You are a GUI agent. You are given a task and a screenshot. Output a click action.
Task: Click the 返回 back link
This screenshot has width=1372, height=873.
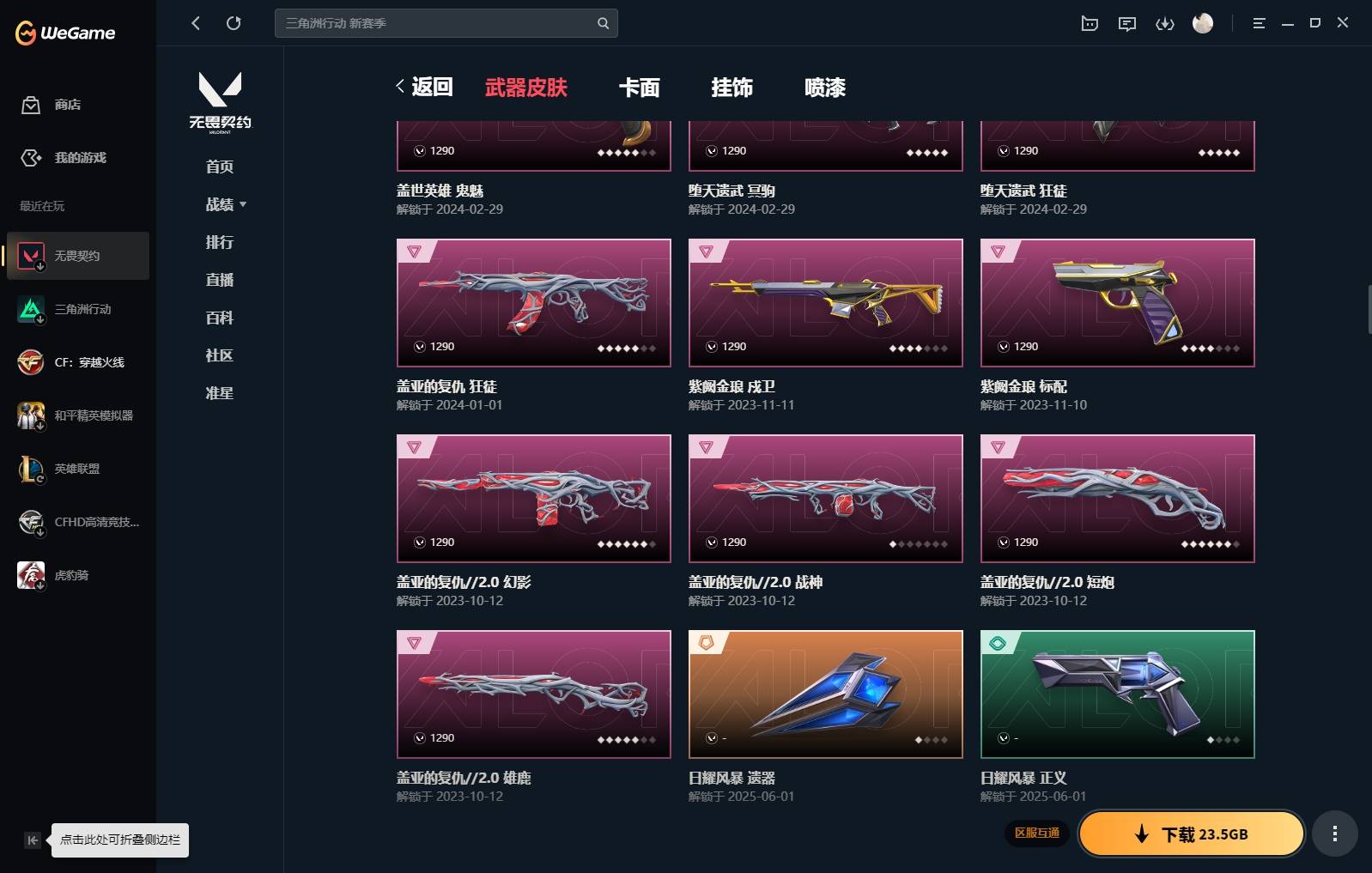tap(425, 87)
